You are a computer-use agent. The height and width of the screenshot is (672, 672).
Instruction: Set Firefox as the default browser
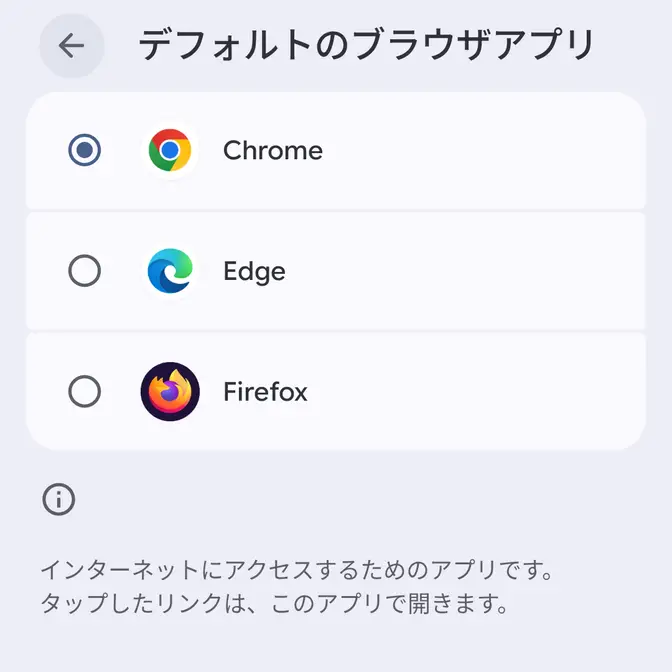(x=85, y=391)
